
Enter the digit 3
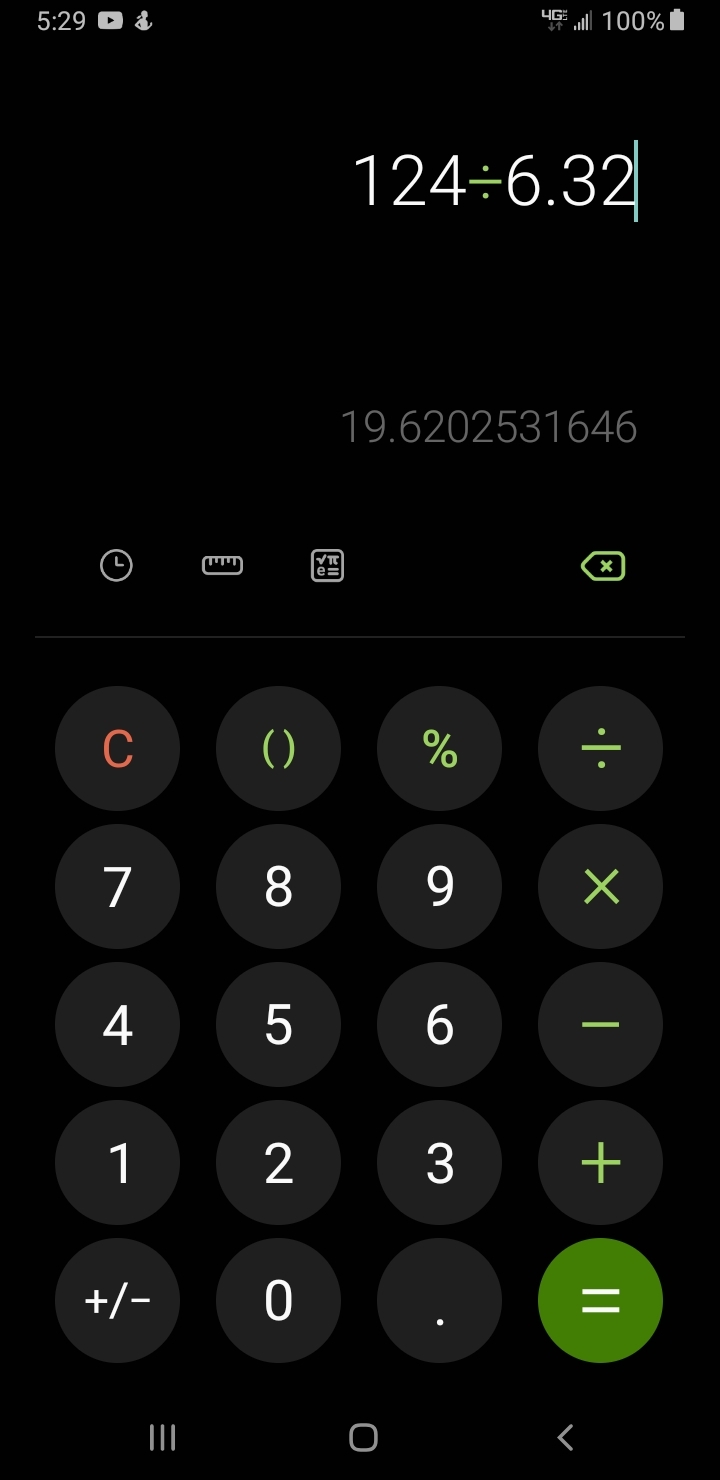pyautogui.click(x=440, y=1162)
